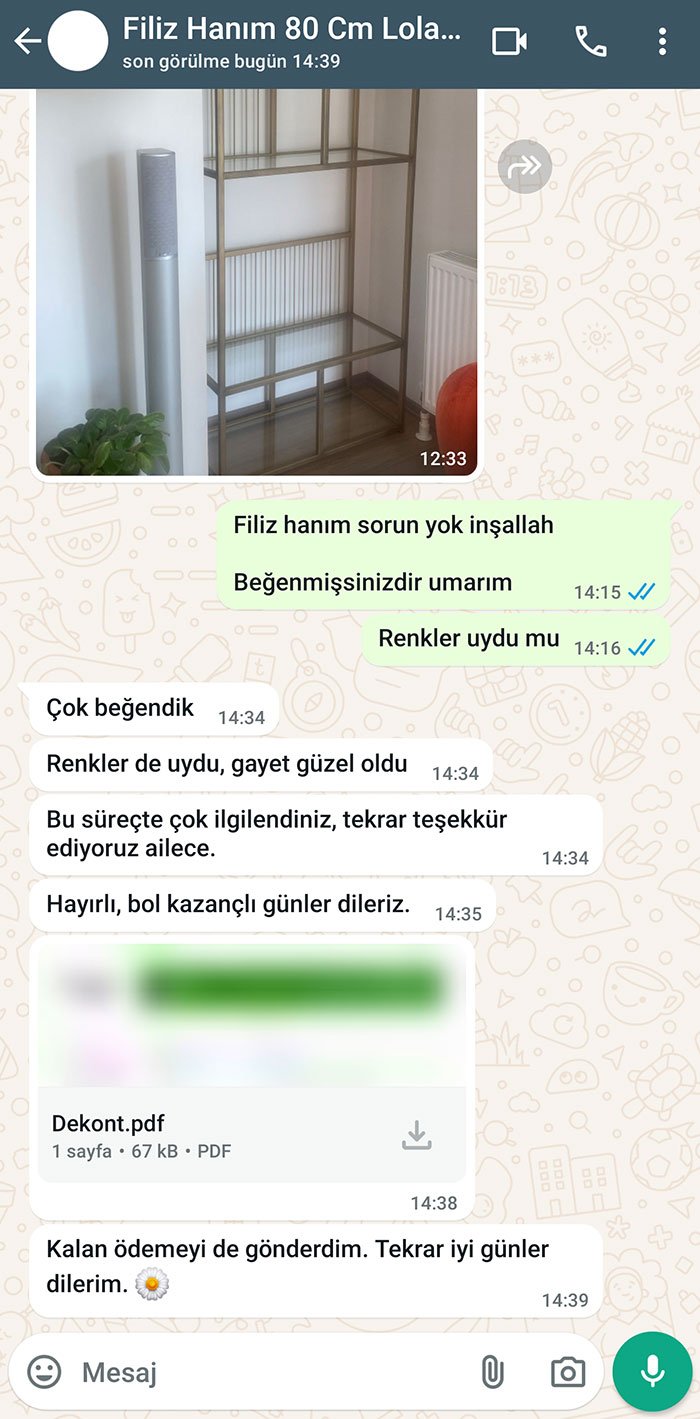The image size is (700, 1419).
Task: Focus the Mesaj text field
Action: 270,1372
